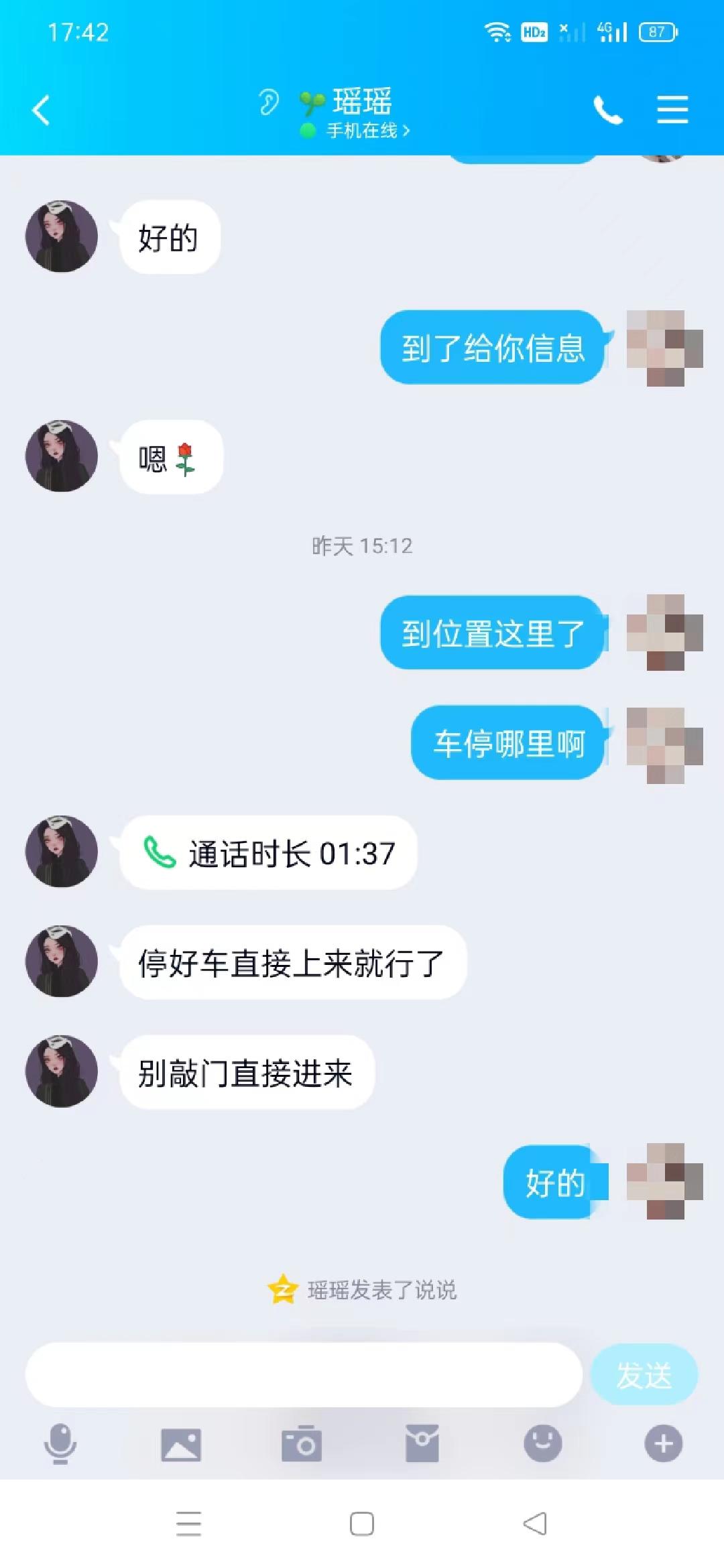Focus the message input field
This screenshot has height=1568, width=724.
pyautogui.click(x=303, y=1374)
